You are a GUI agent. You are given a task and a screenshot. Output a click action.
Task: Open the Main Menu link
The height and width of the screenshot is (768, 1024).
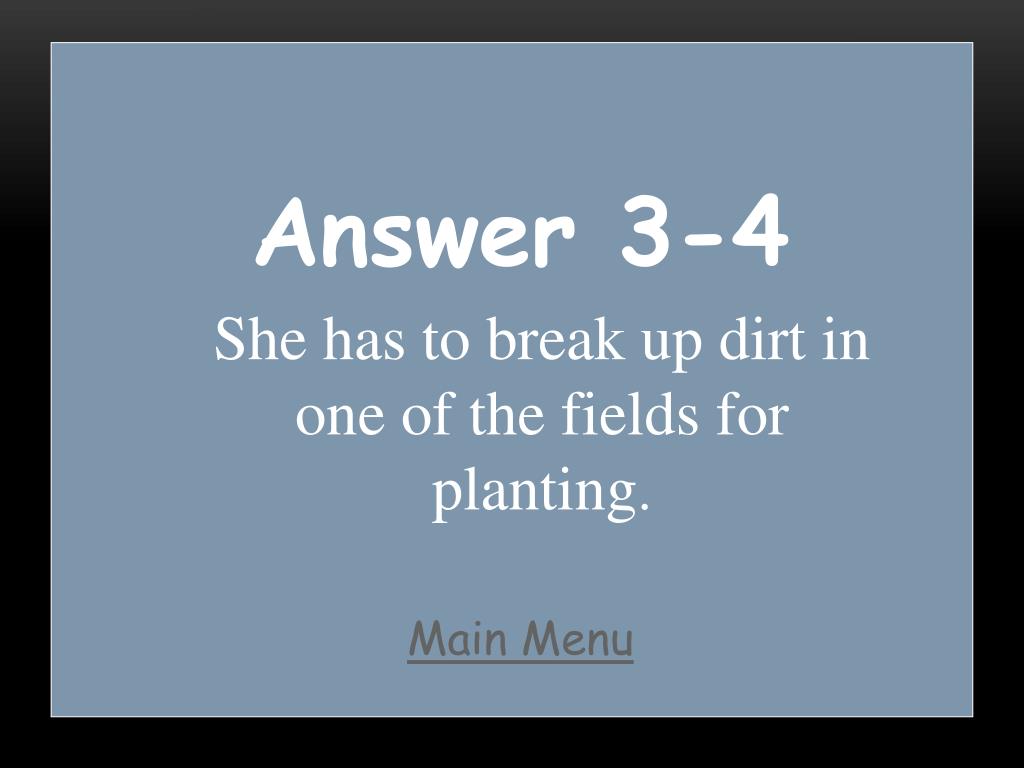pos(520,639)
